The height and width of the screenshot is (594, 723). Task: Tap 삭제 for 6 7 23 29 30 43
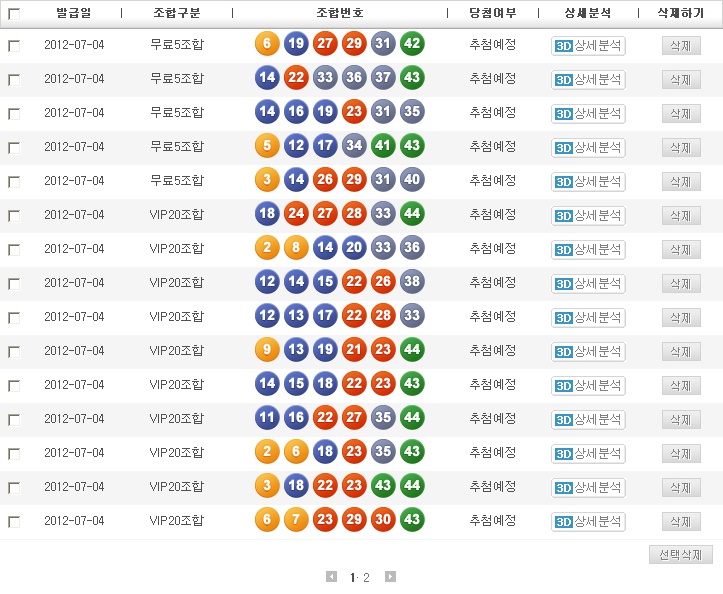coord(681,522)
